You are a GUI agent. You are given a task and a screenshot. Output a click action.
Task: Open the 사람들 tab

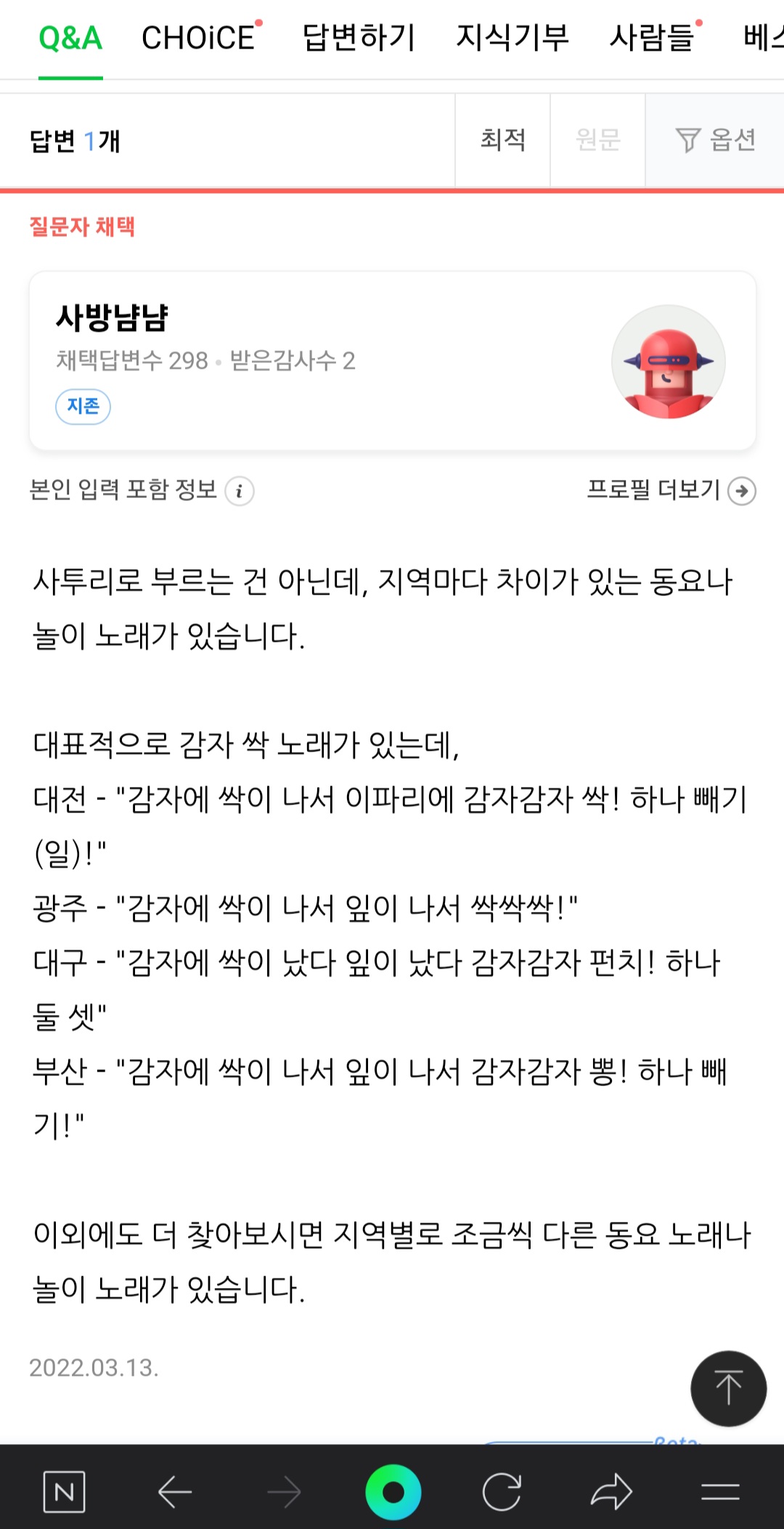coord(652,38)
